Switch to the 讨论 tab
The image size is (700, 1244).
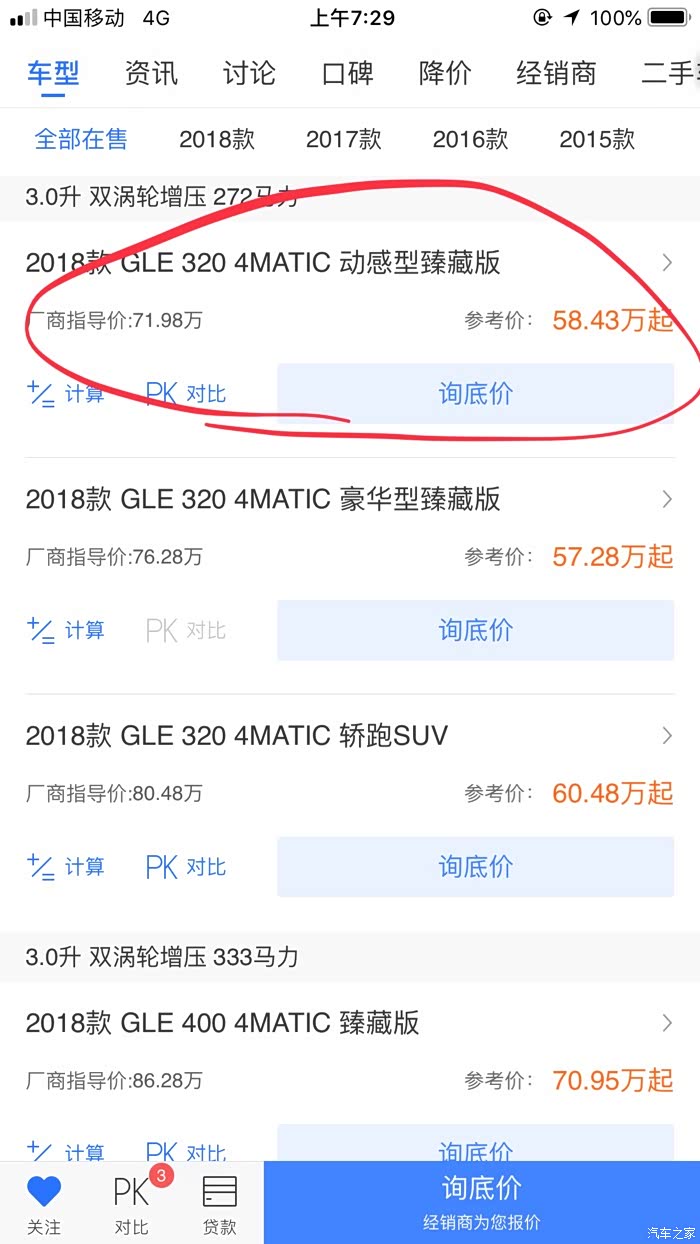point(249,73)
